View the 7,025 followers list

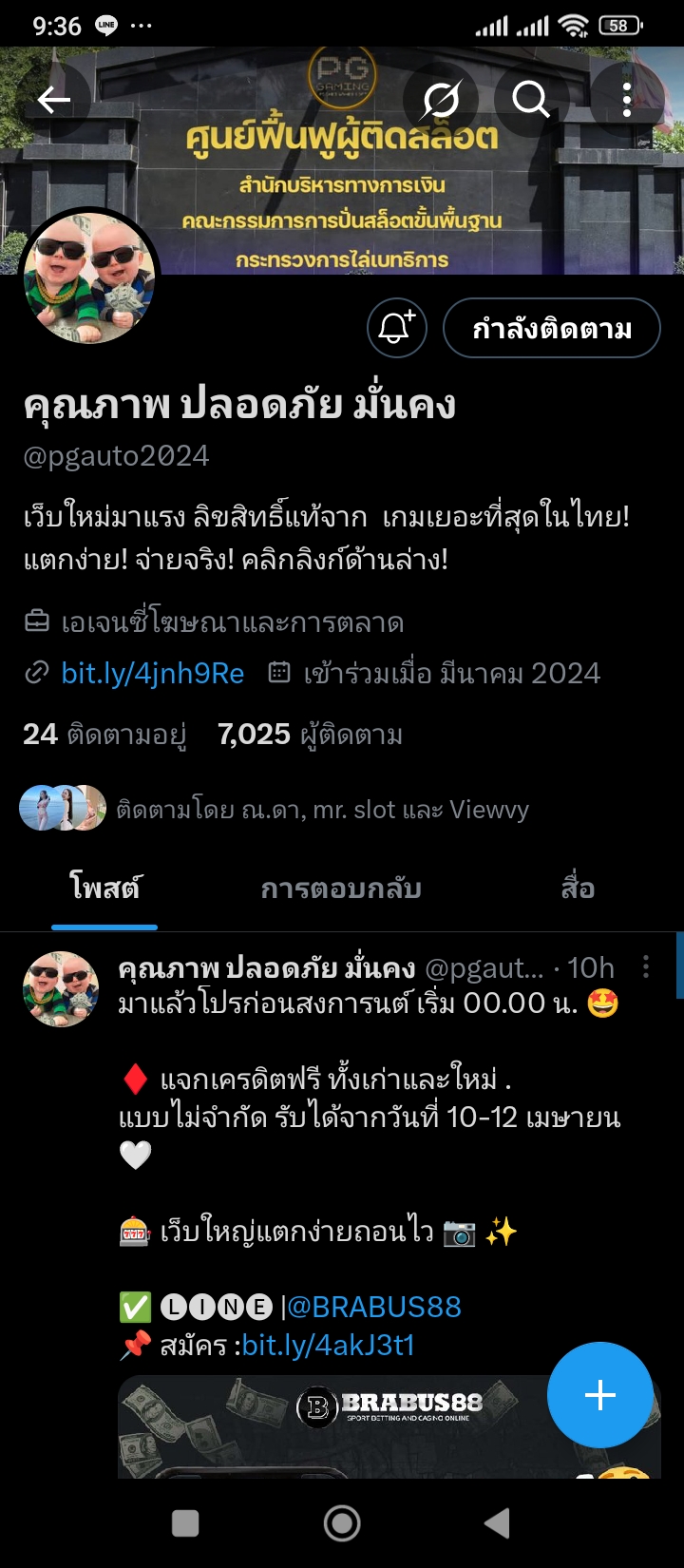pos(310,735)
